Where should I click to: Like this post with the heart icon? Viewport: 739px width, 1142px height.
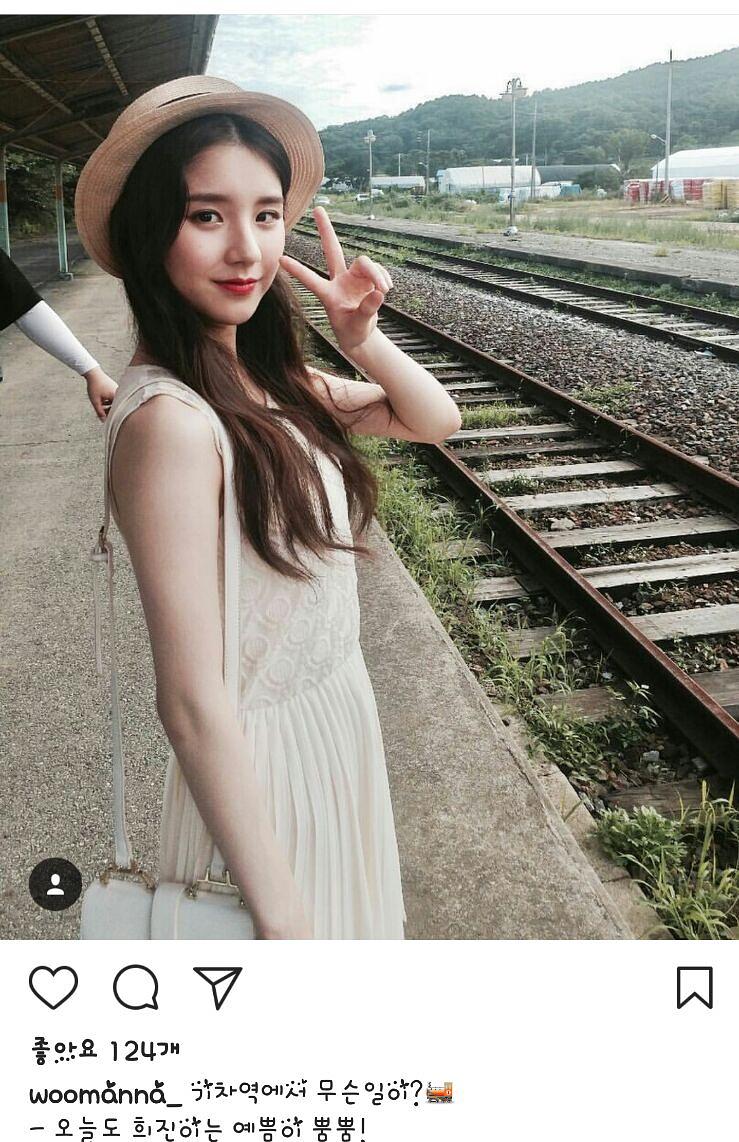pos(53,987)
